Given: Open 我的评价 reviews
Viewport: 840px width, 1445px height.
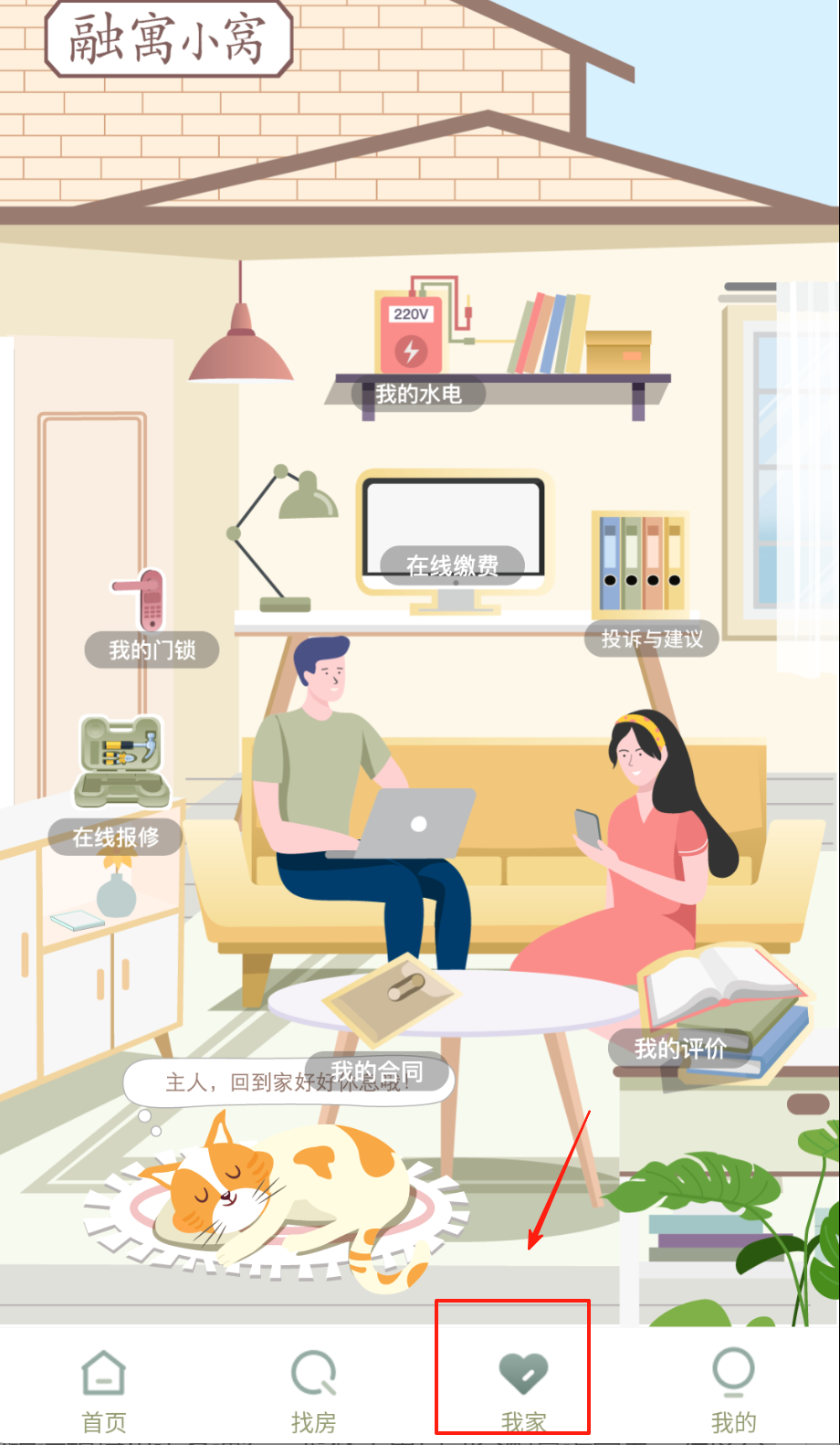Looking at the screenshot, I should [680, 1049].
